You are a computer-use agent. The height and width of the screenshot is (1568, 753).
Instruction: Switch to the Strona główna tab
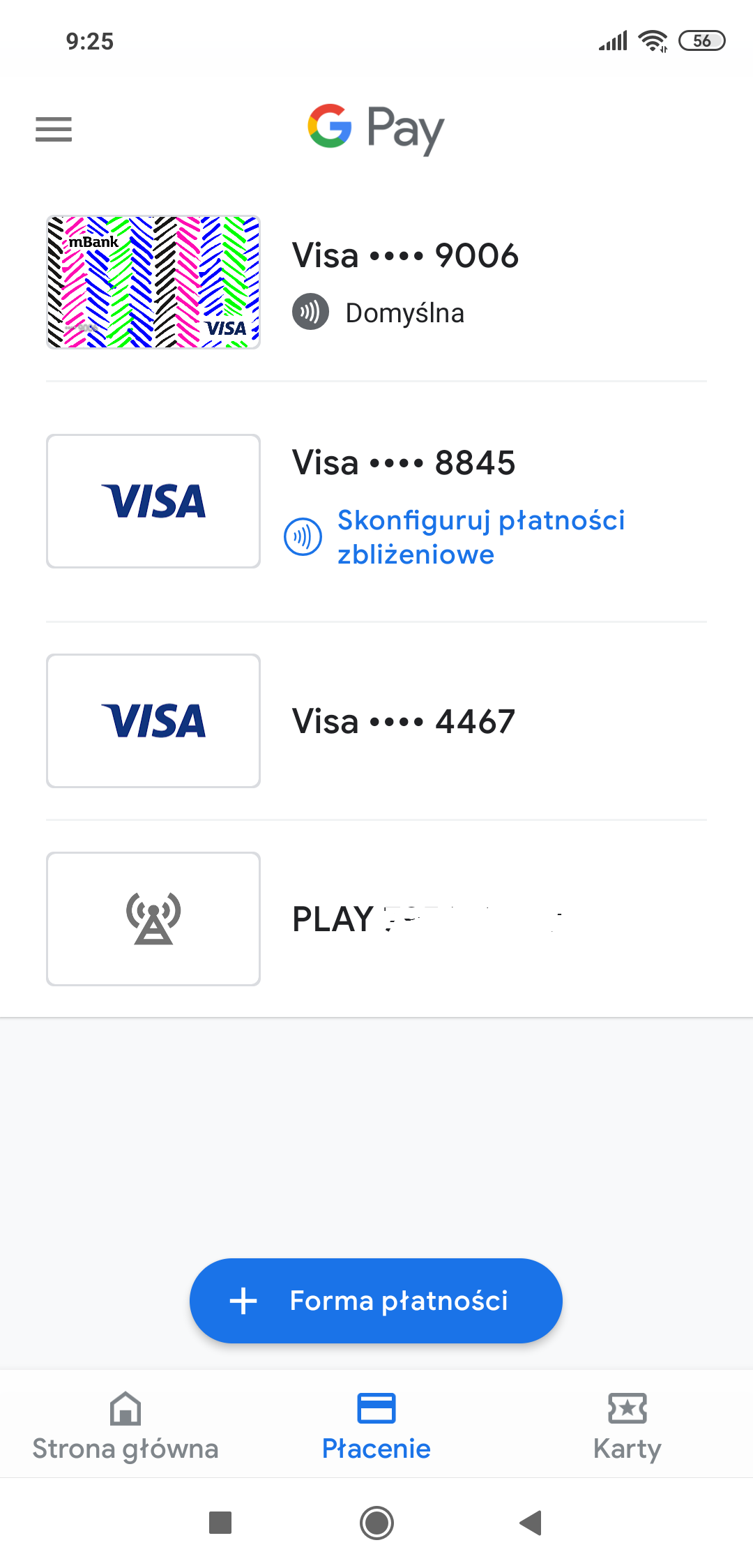(125, 1426)
